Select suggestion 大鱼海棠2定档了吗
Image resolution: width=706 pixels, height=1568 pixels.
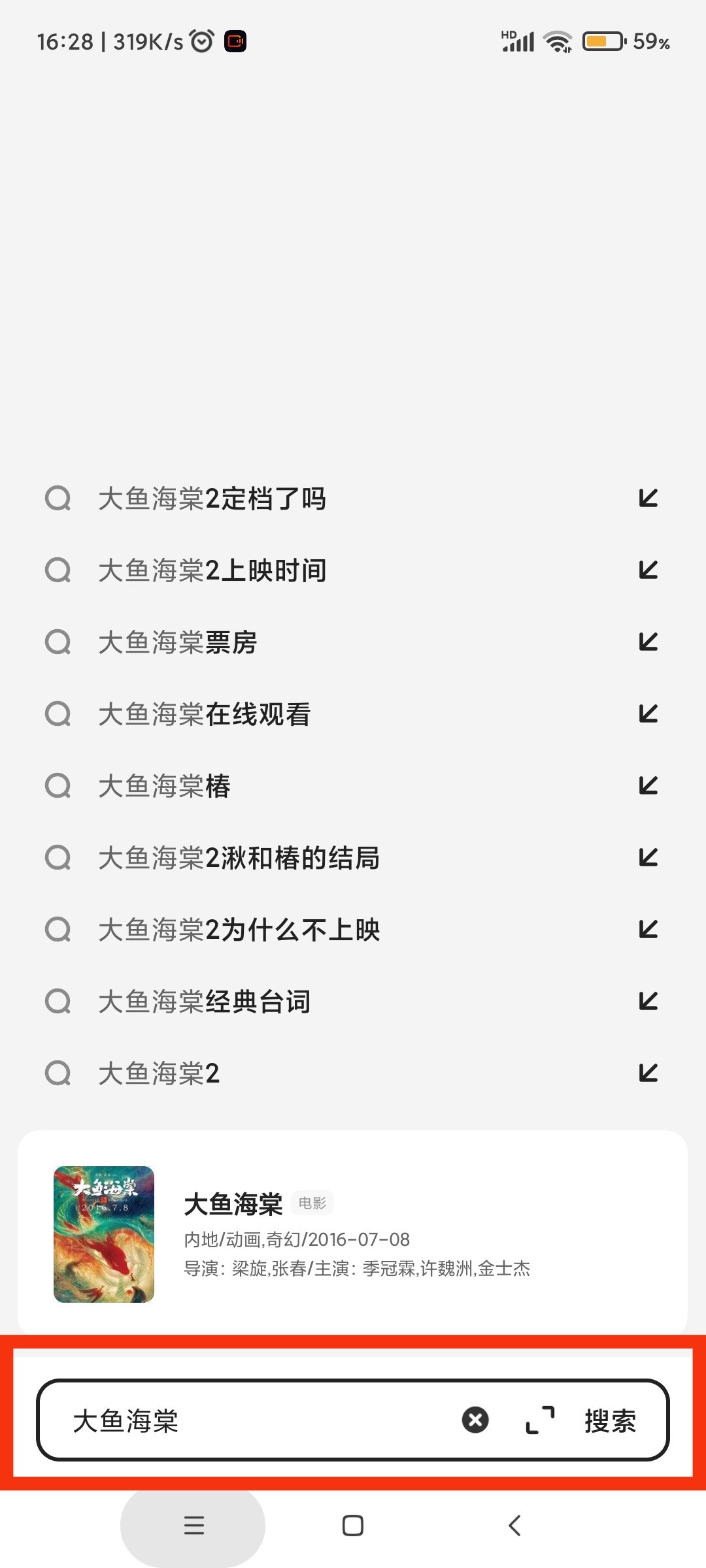pyautogui.click(x=212, y=498)
